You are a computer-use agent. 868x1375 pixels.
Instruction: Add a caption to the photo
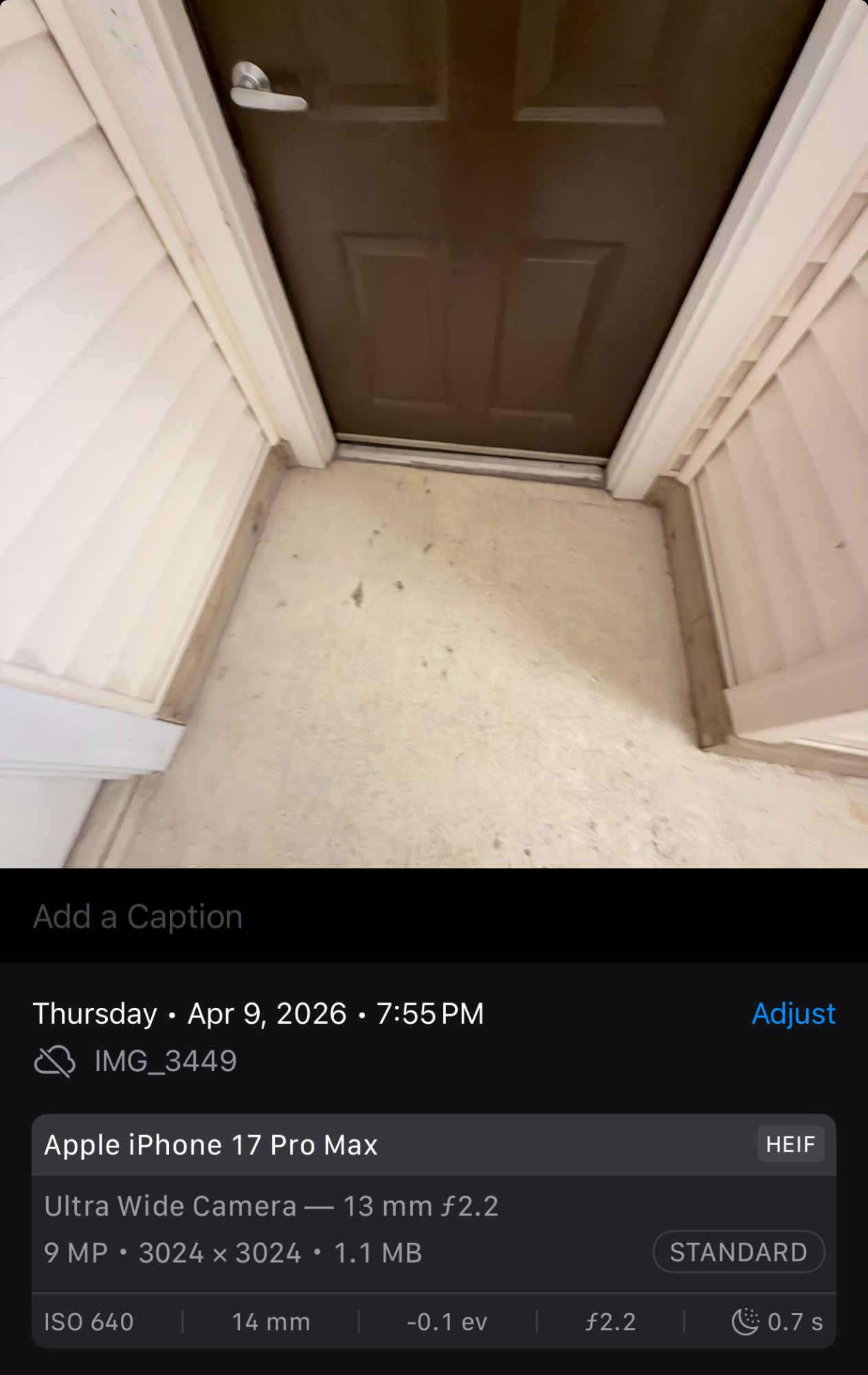pyautogui.click(x=137, y=916)
